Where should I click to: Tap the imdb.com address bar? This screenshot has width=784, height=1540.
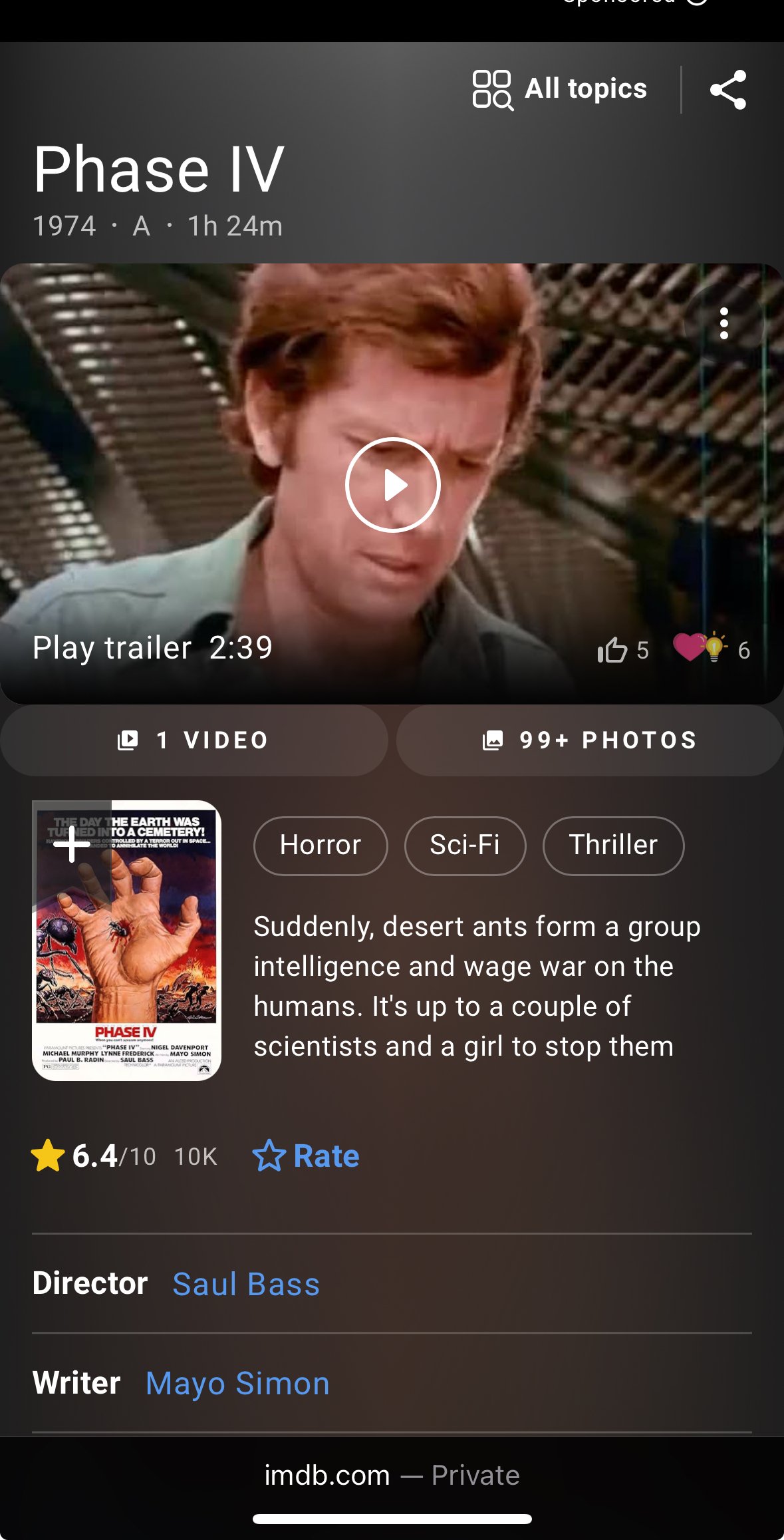tap(392, 1475)
